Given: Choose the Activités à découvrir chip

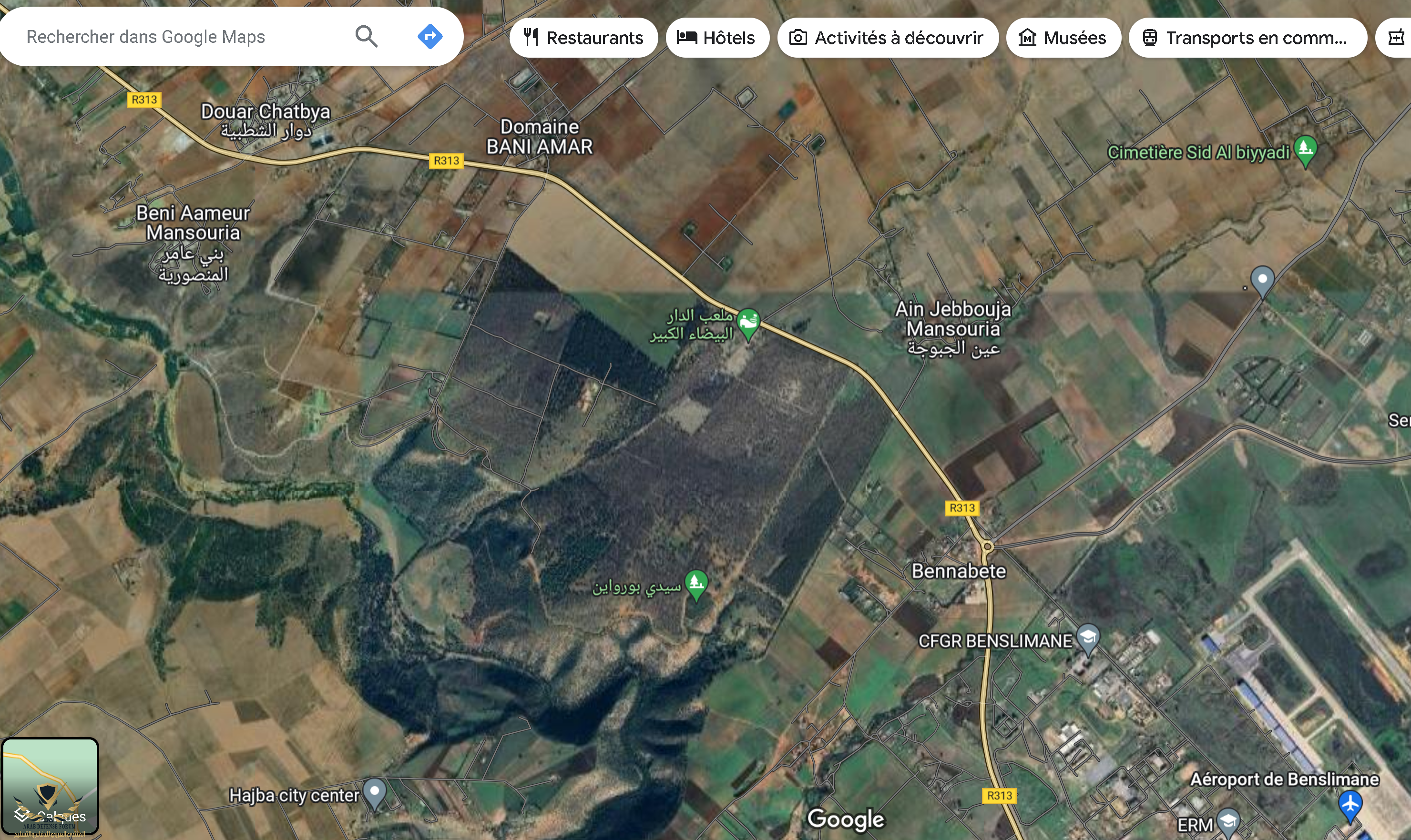Looking at the screenshot, I should [887, 38].
